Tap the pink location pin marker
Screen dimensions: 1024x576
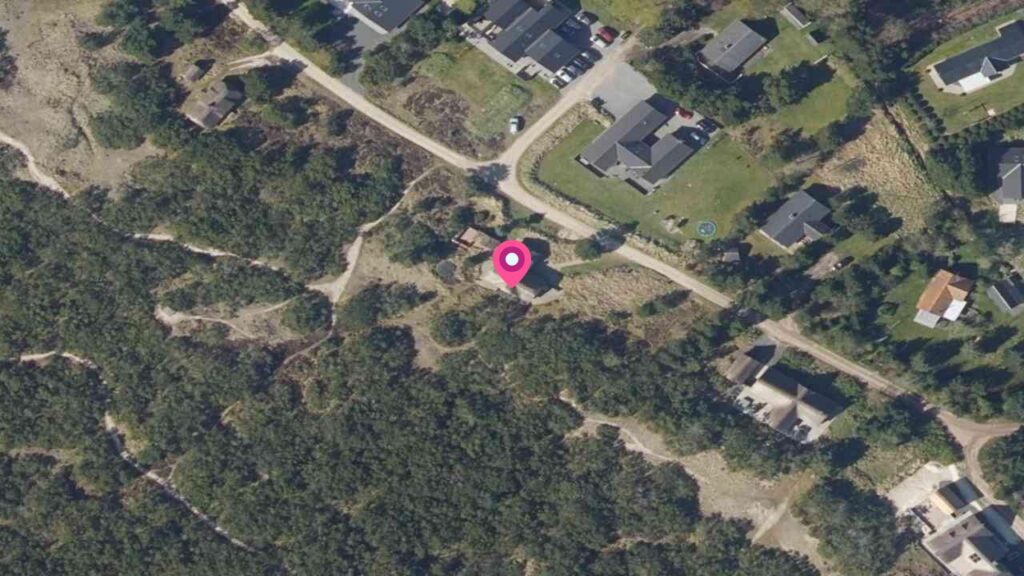point(512,262)
